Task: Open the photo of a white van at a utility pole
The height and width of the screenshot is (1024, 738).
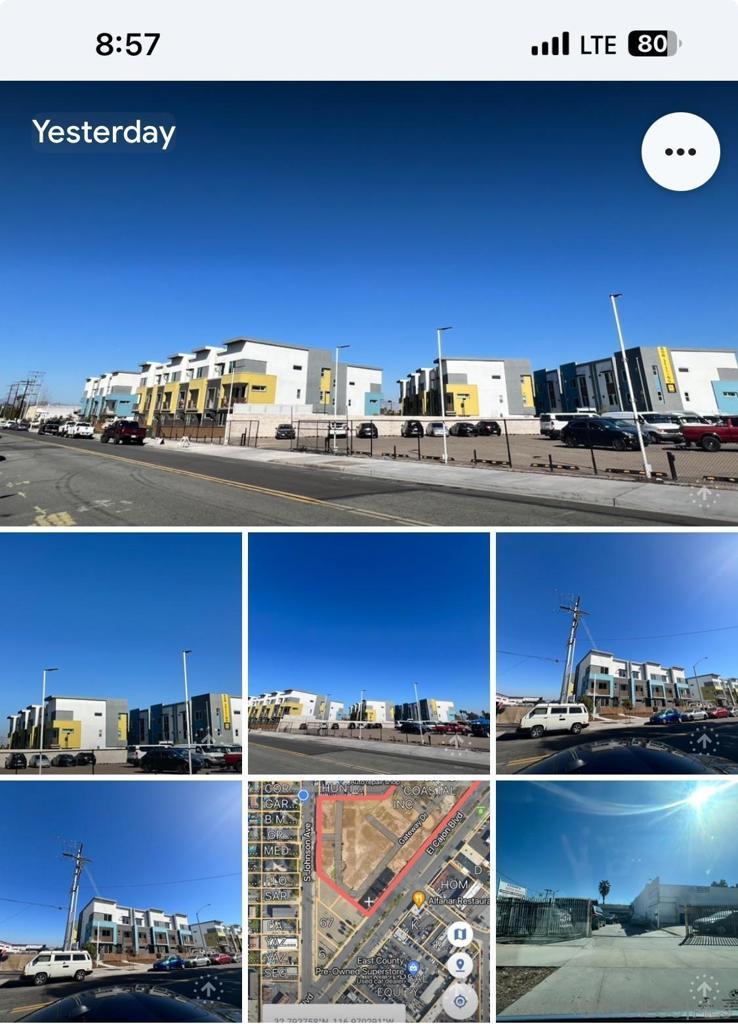Action: click(616, 652)
